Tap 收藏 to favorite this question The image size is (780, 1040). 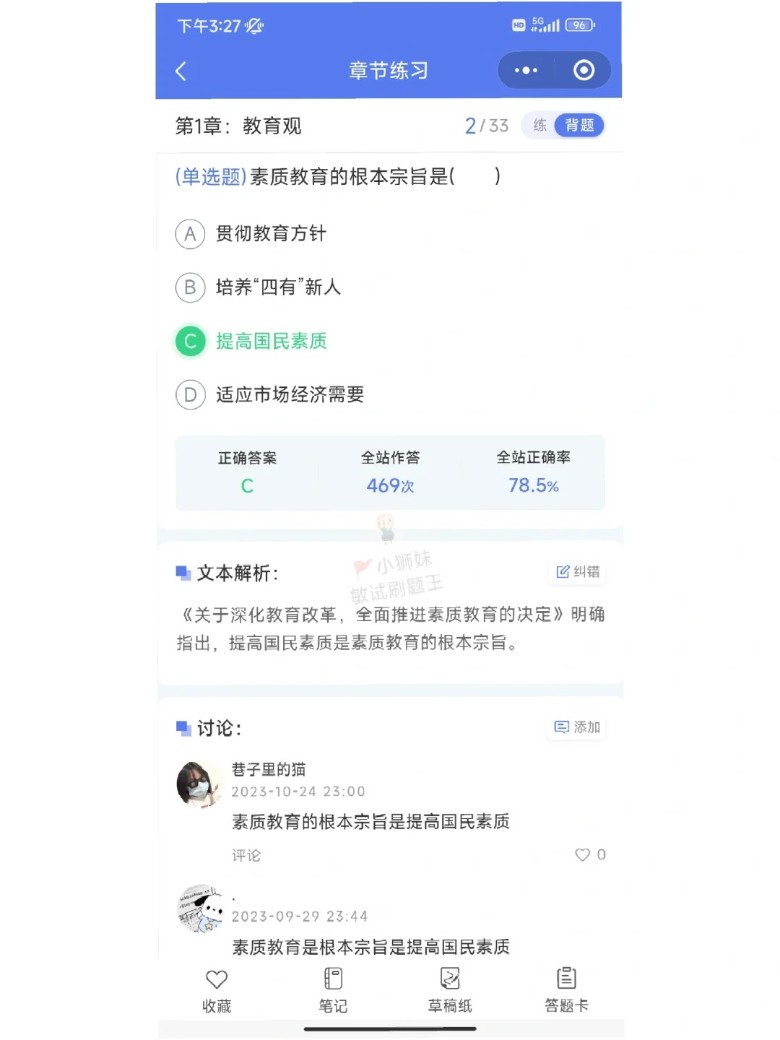coord(216,990)
